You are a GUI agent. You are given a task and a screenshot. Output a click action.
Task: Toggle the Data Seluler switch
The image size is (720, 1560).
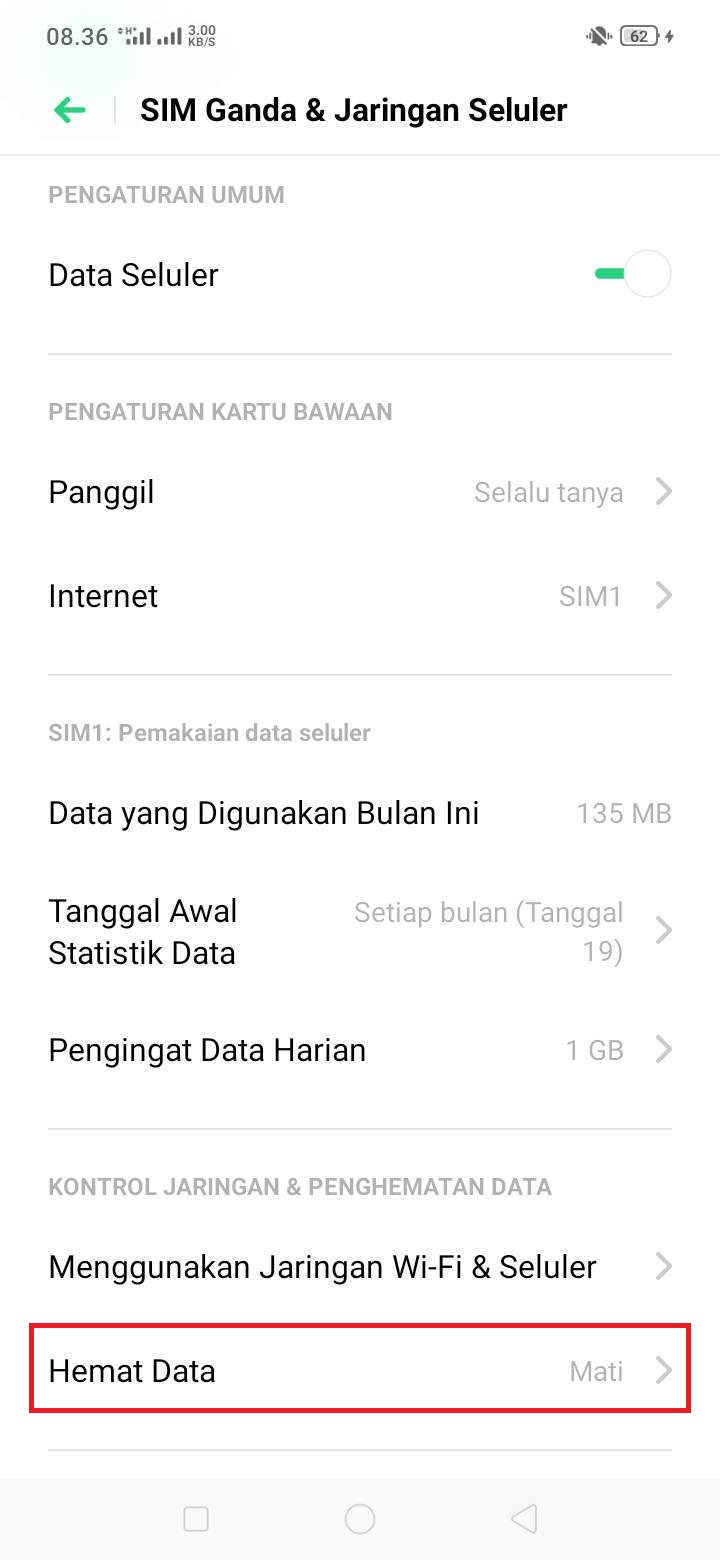click(x=632, y=274)
